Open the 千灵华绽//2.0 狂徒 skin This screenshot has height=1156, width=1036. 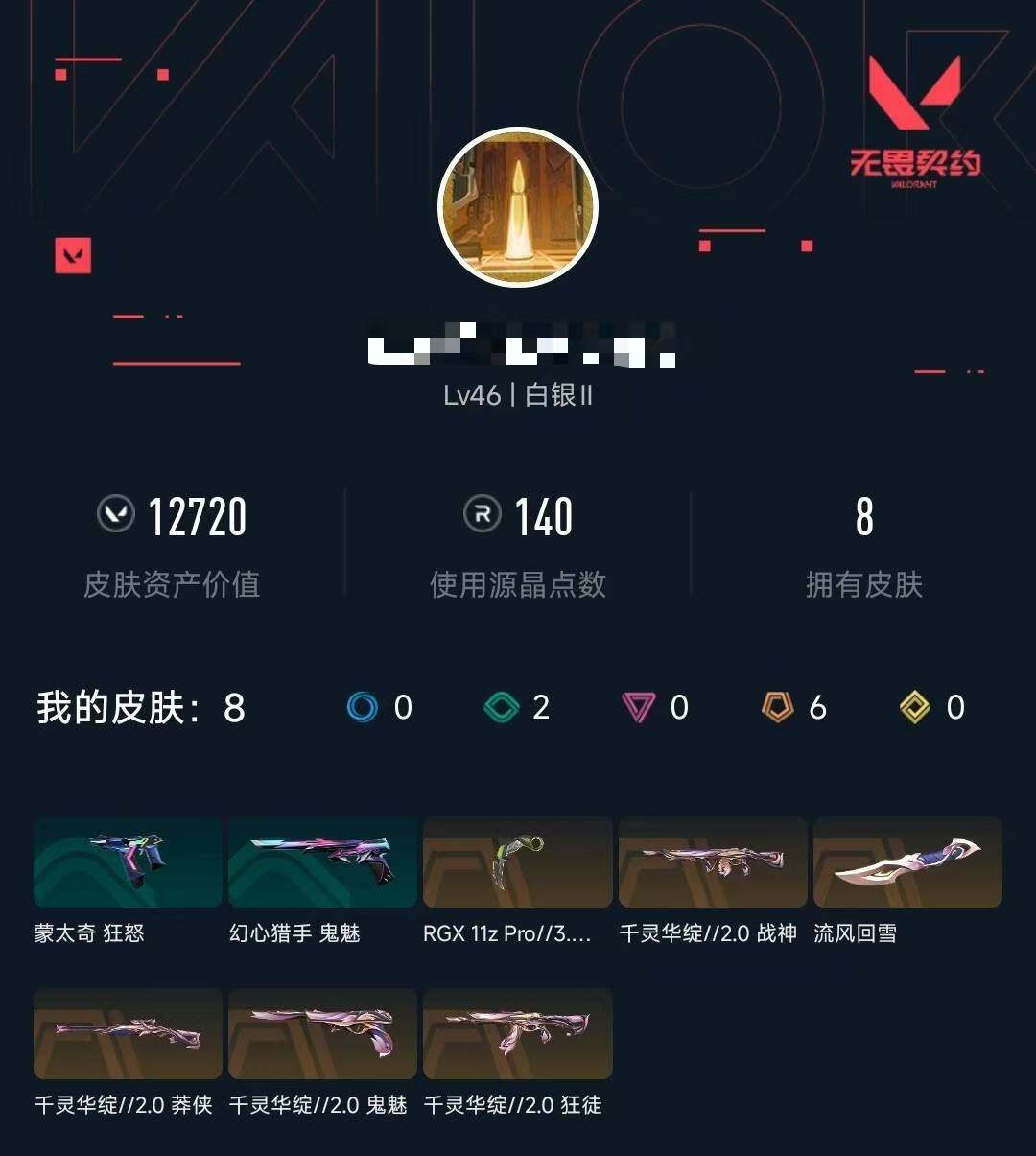[x=516, y=1032]
